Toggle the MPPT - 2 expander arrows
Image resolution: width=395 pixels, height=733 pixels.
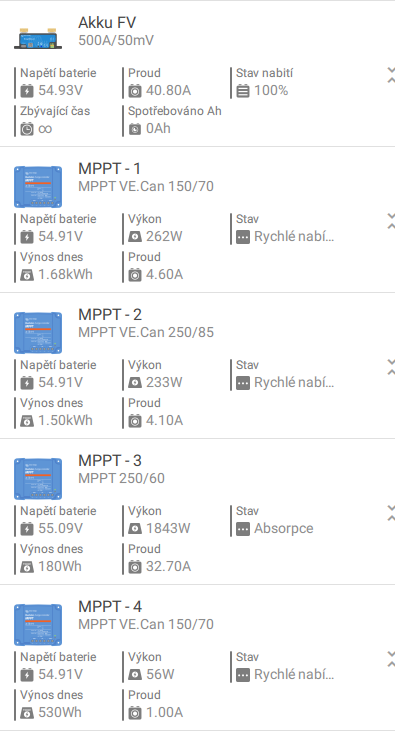[x=391, y=367]
